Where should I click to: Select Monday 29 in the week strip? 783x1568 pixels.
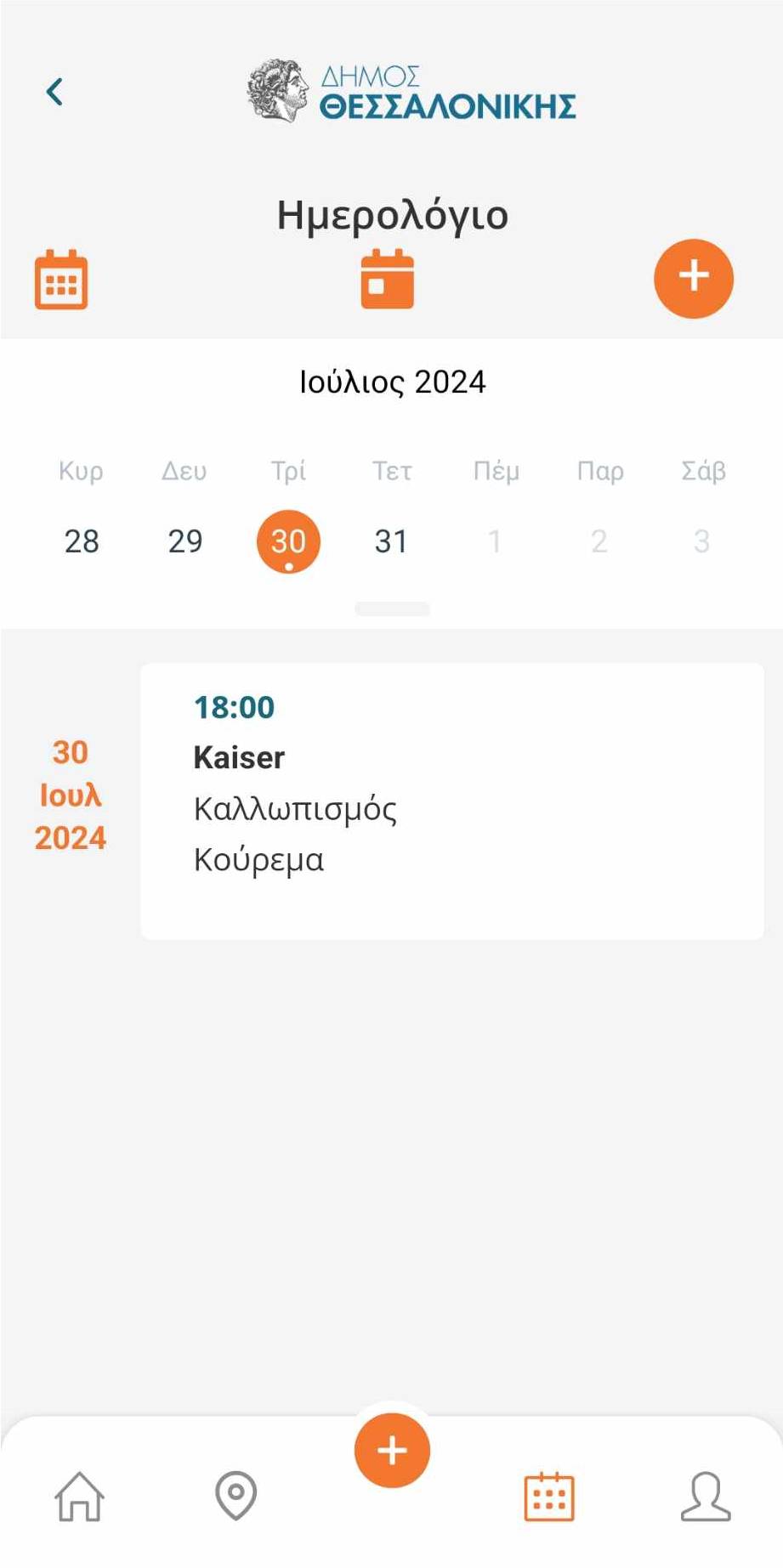coord(185,541)
